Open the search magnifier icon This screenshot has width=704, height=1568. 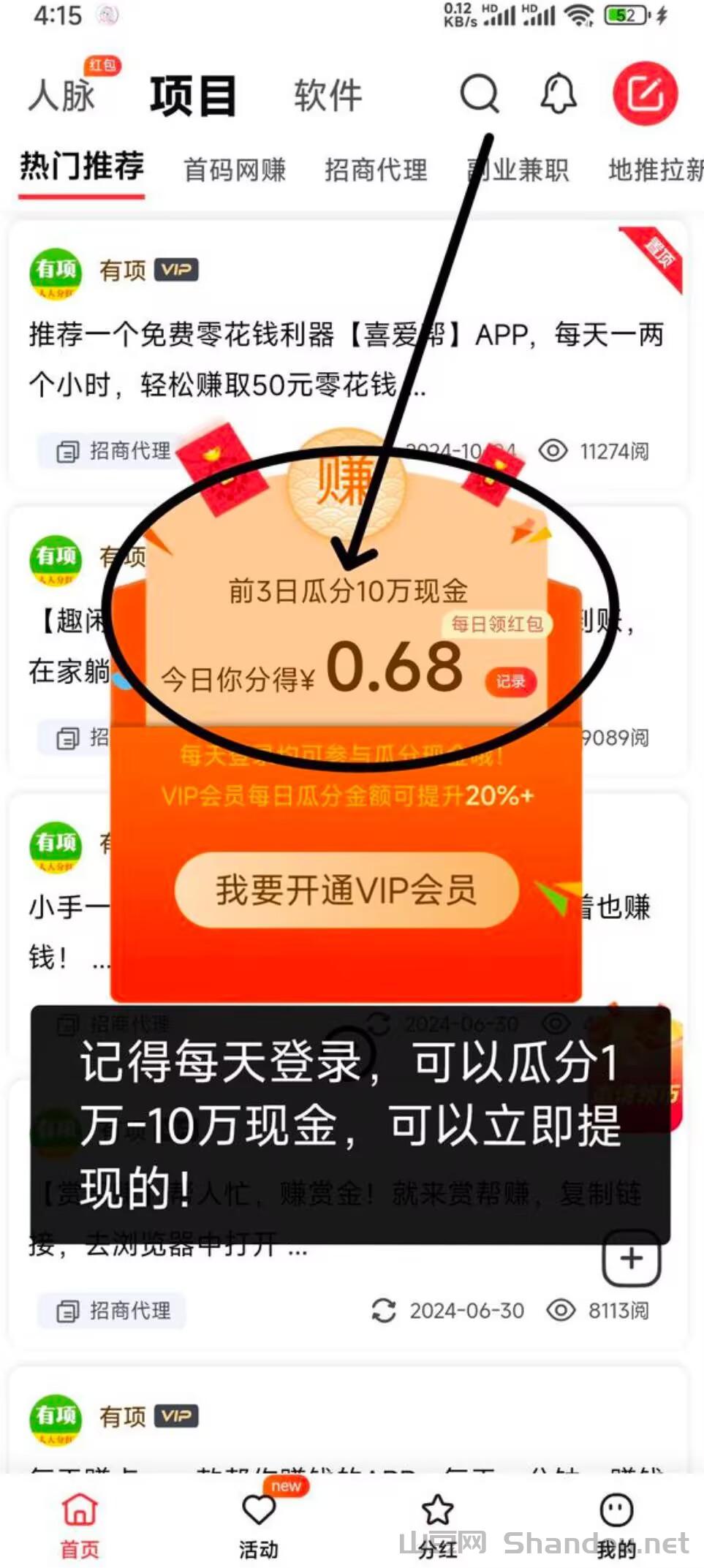click(480, 94)
